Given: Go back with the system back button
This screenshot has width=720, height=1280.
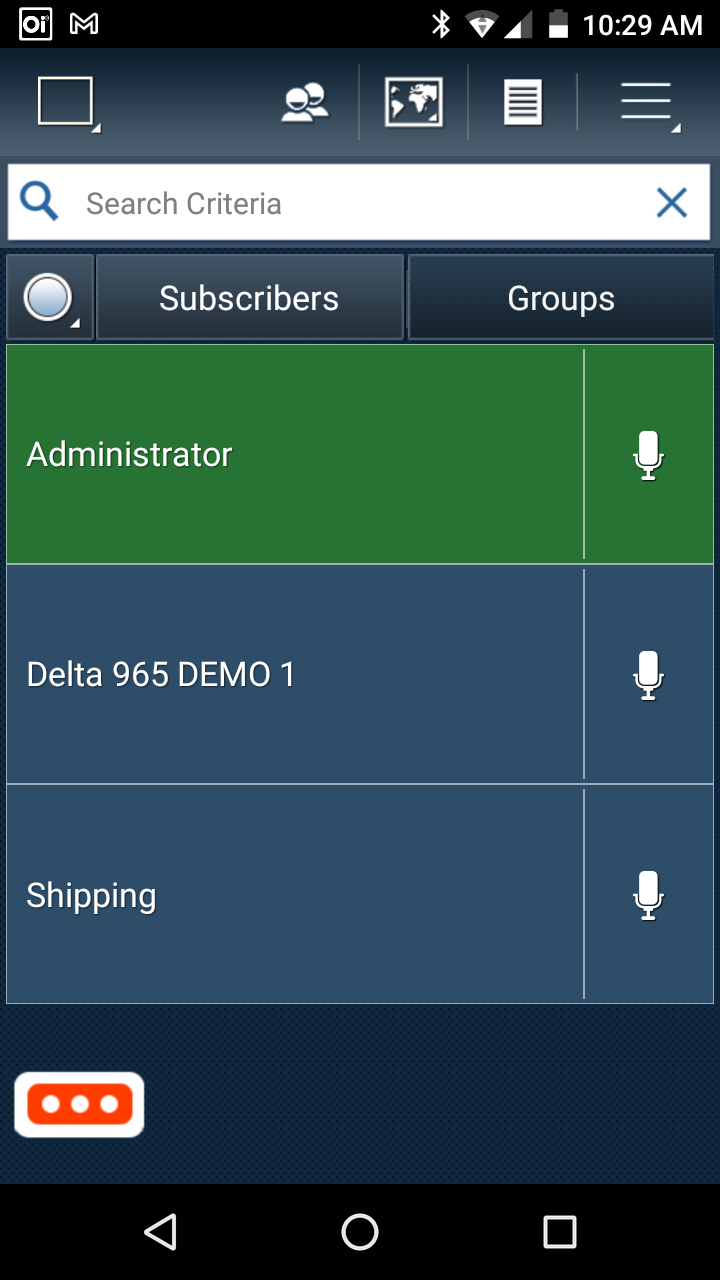Looking at the screenshot, I should tap(160, 1232).
